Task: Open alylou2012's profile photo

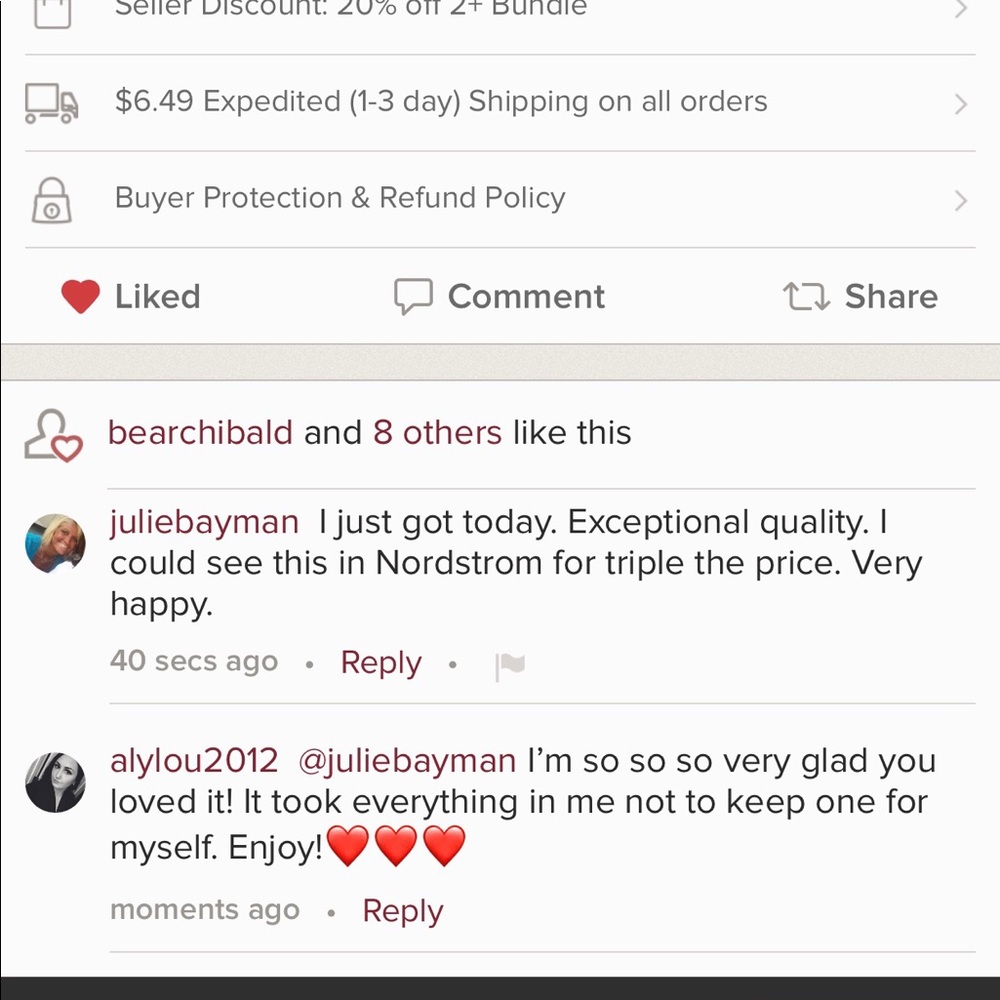Action: 55,782
